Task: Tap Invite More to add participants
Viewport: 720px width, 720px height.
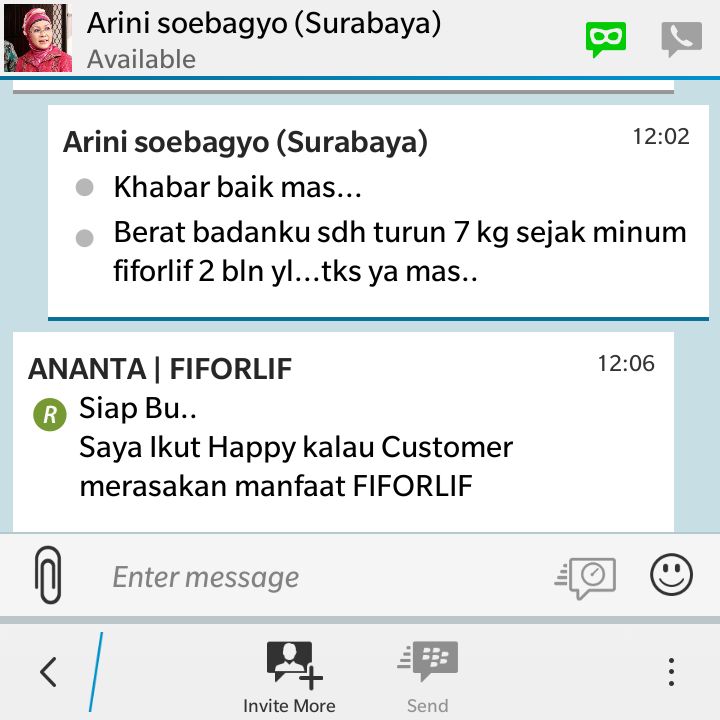Action: 289,677
